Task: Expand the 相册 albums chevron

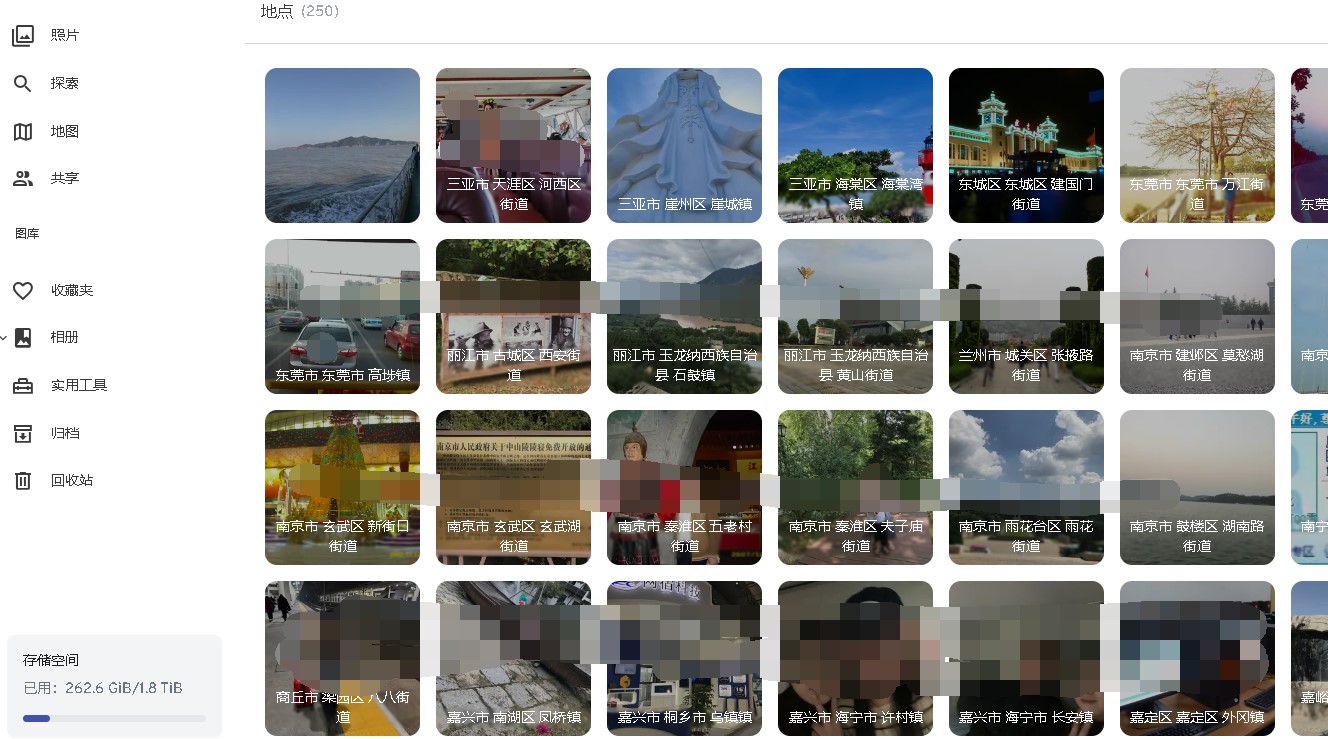Action: tap(4, 338)
